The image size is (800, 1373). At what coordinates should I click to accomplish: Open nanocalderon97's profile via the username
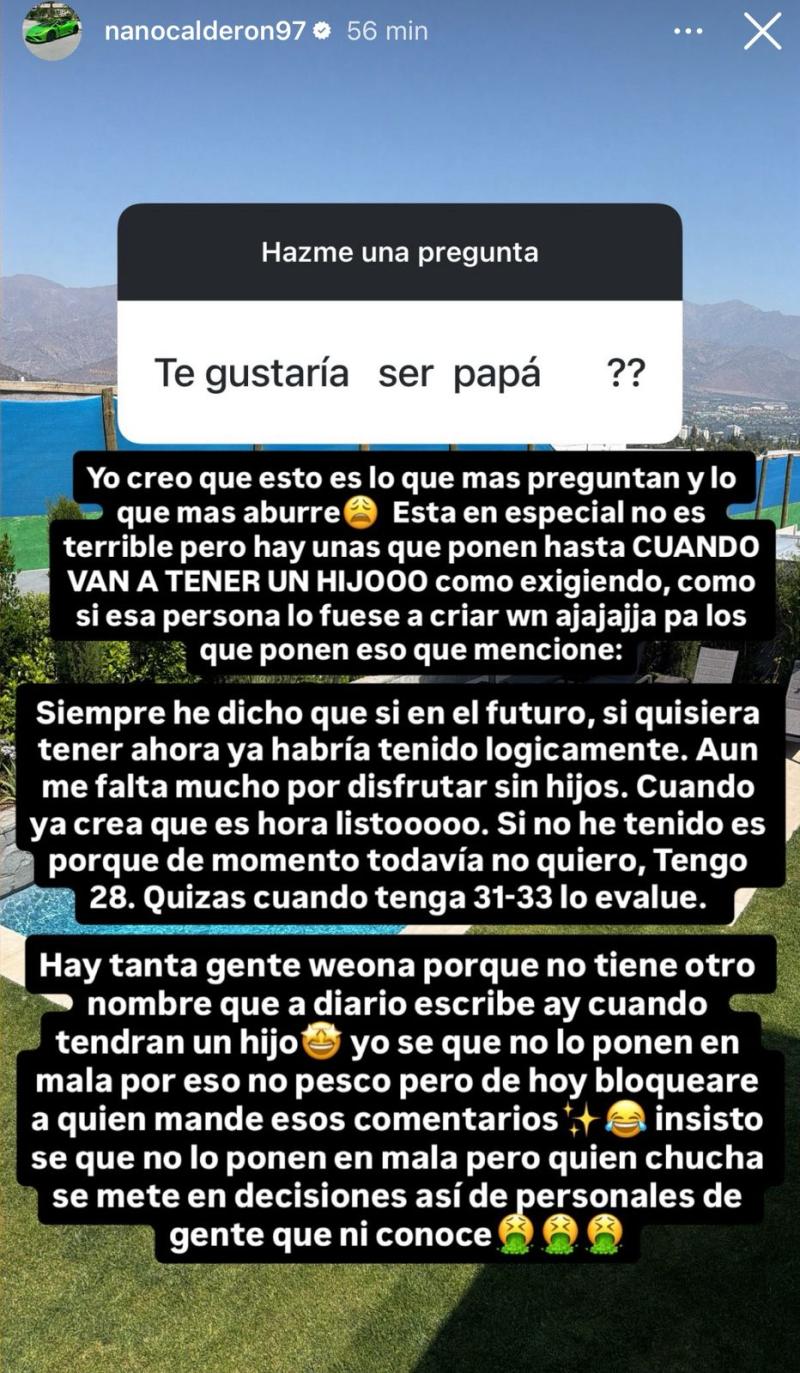[207, 31]
